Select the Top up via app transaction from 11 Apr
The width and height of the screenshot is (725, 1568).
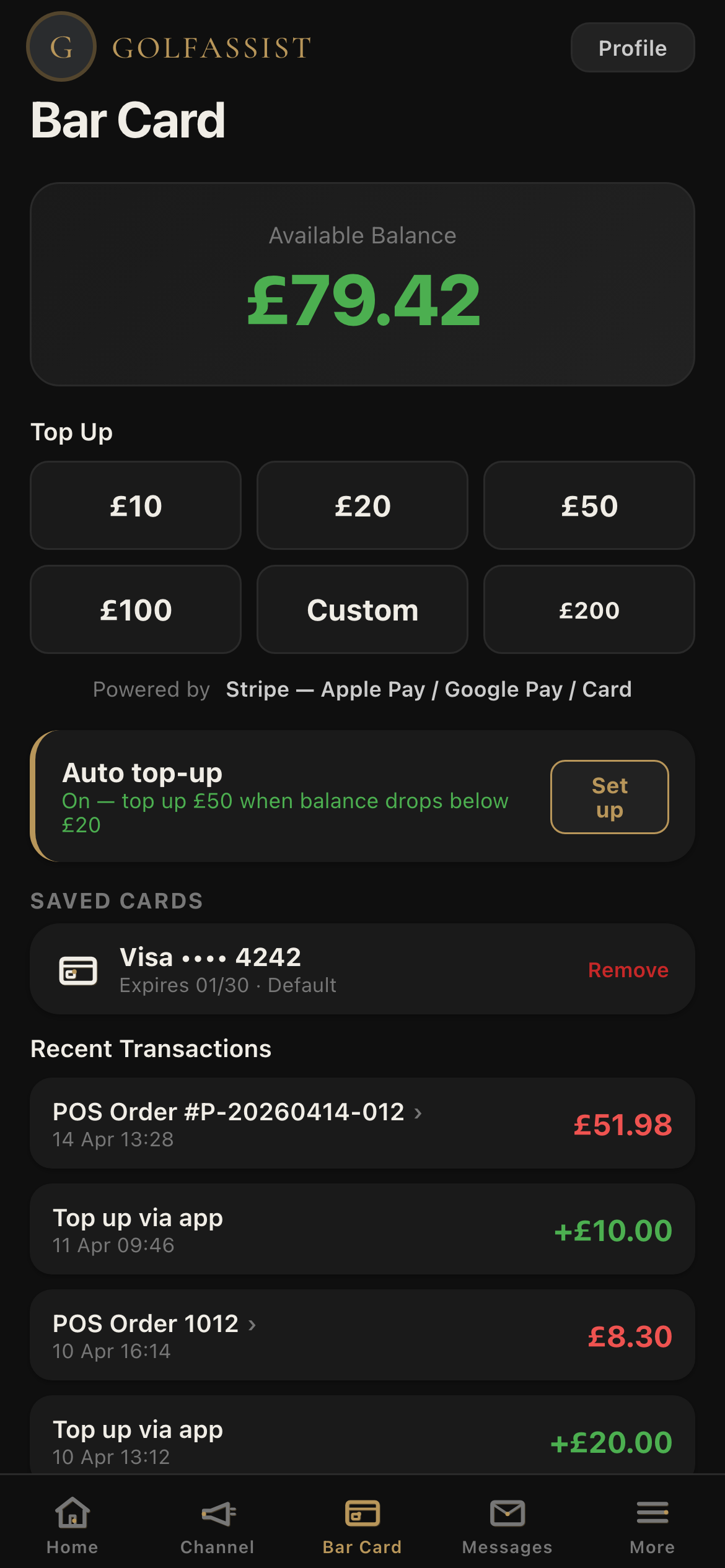[x=362, y=1229]
